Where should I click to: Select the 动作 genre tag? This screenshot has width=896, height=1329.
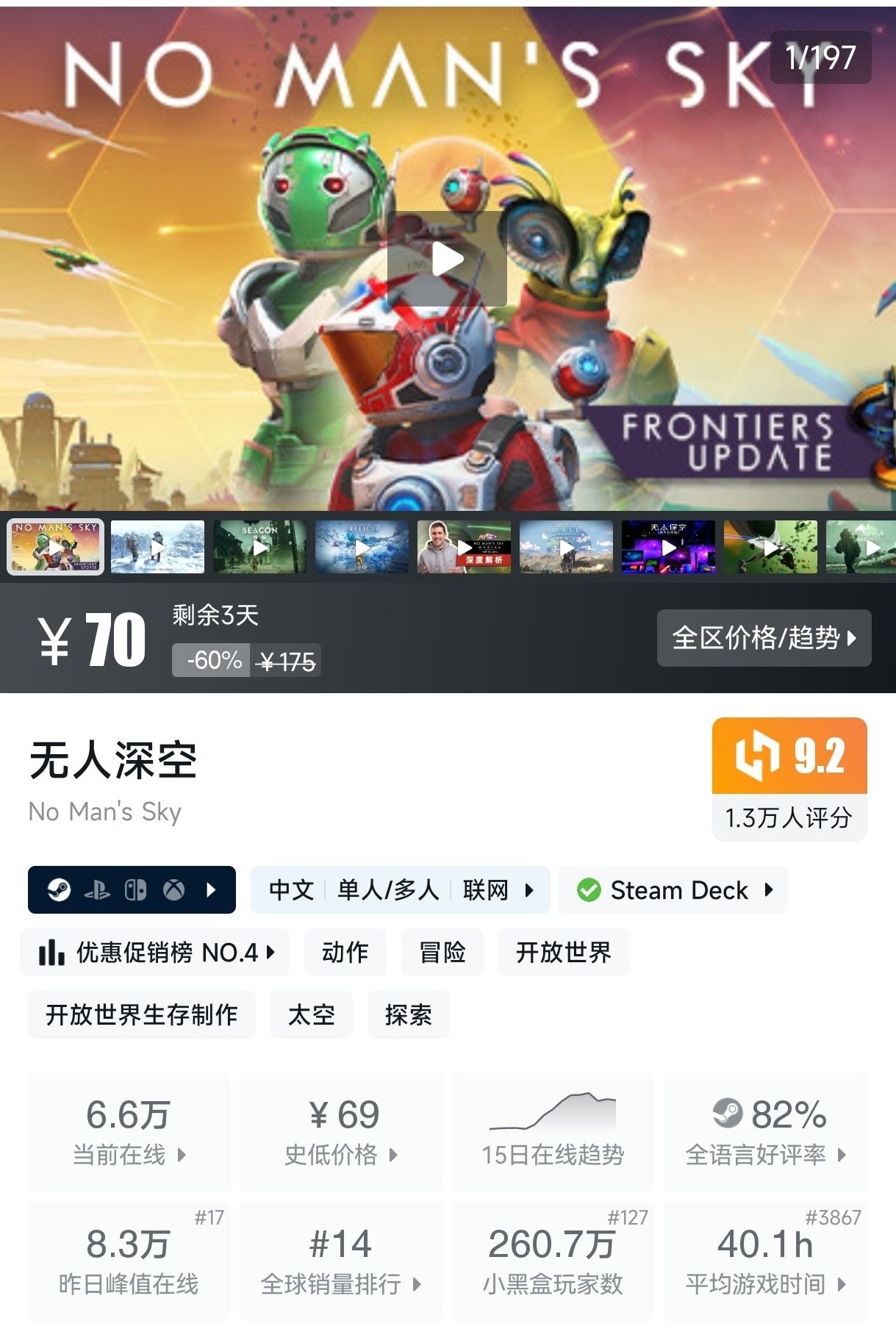(x=345, y=953)
